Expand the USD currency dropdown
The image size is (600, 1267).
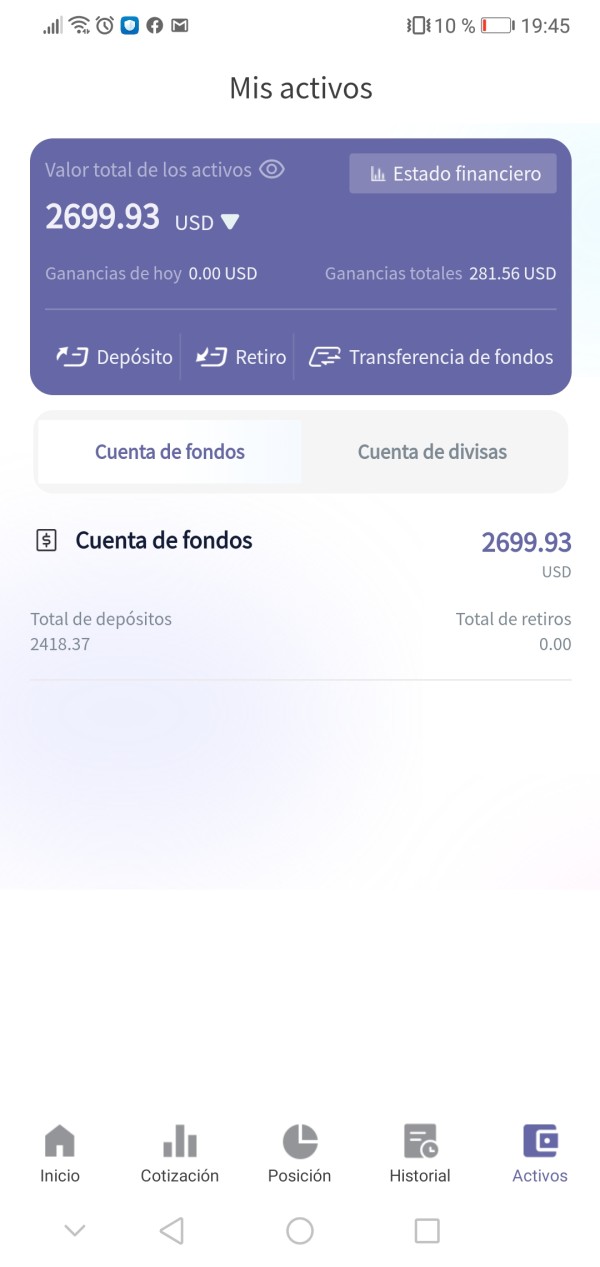[x=208, y=222]
